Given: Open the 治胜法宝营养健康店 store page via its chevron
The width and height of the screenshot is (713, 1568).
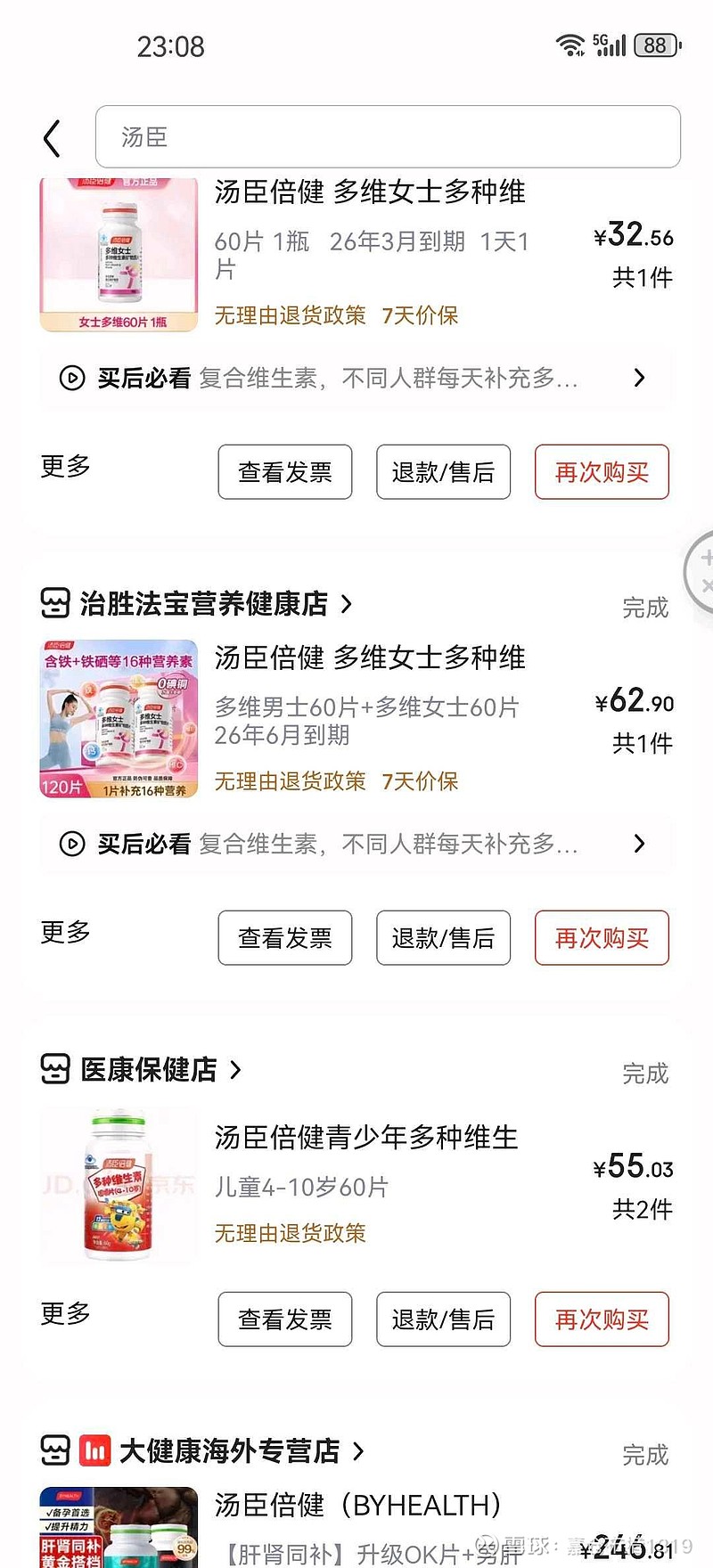Looking at the screenshot, I should pyautogui.click(x=347, y=602).
